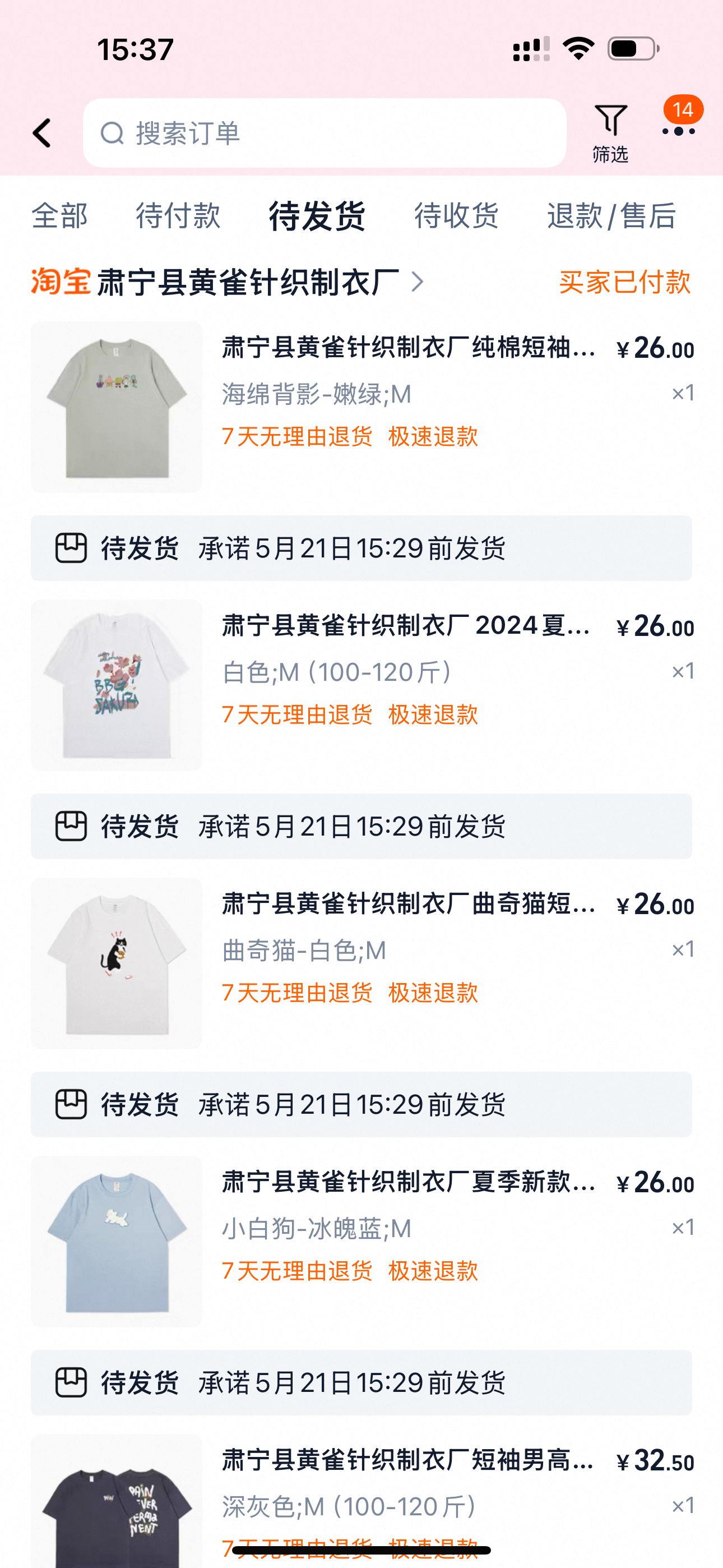Image resolution: width=723 pixels, height=1568 pixels.
Task: View 待发货 shipping promise under 曲奇猫 item
Action: [361, 1104]
